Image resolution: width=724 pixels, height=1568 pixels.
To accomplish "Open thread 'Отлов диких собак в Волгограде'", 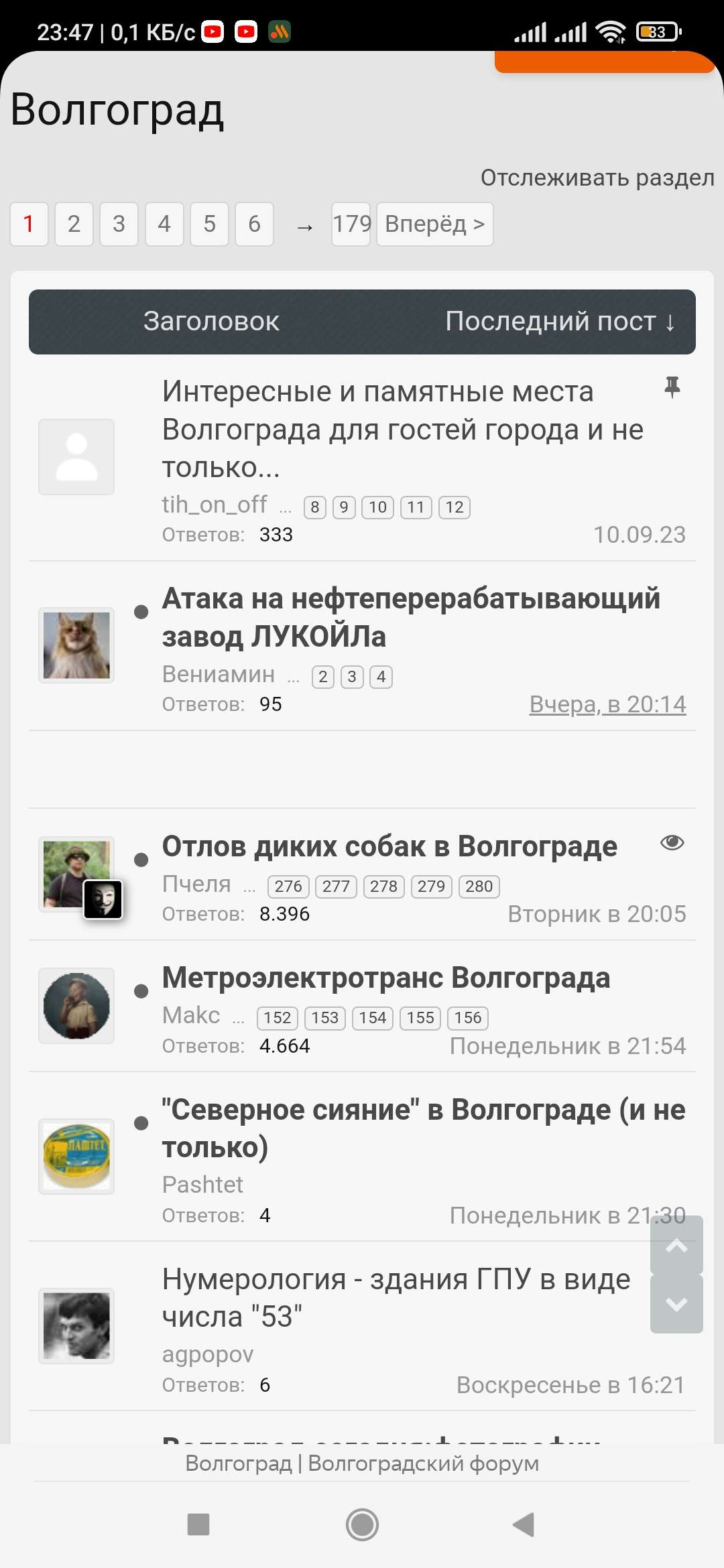I will 389,847.
